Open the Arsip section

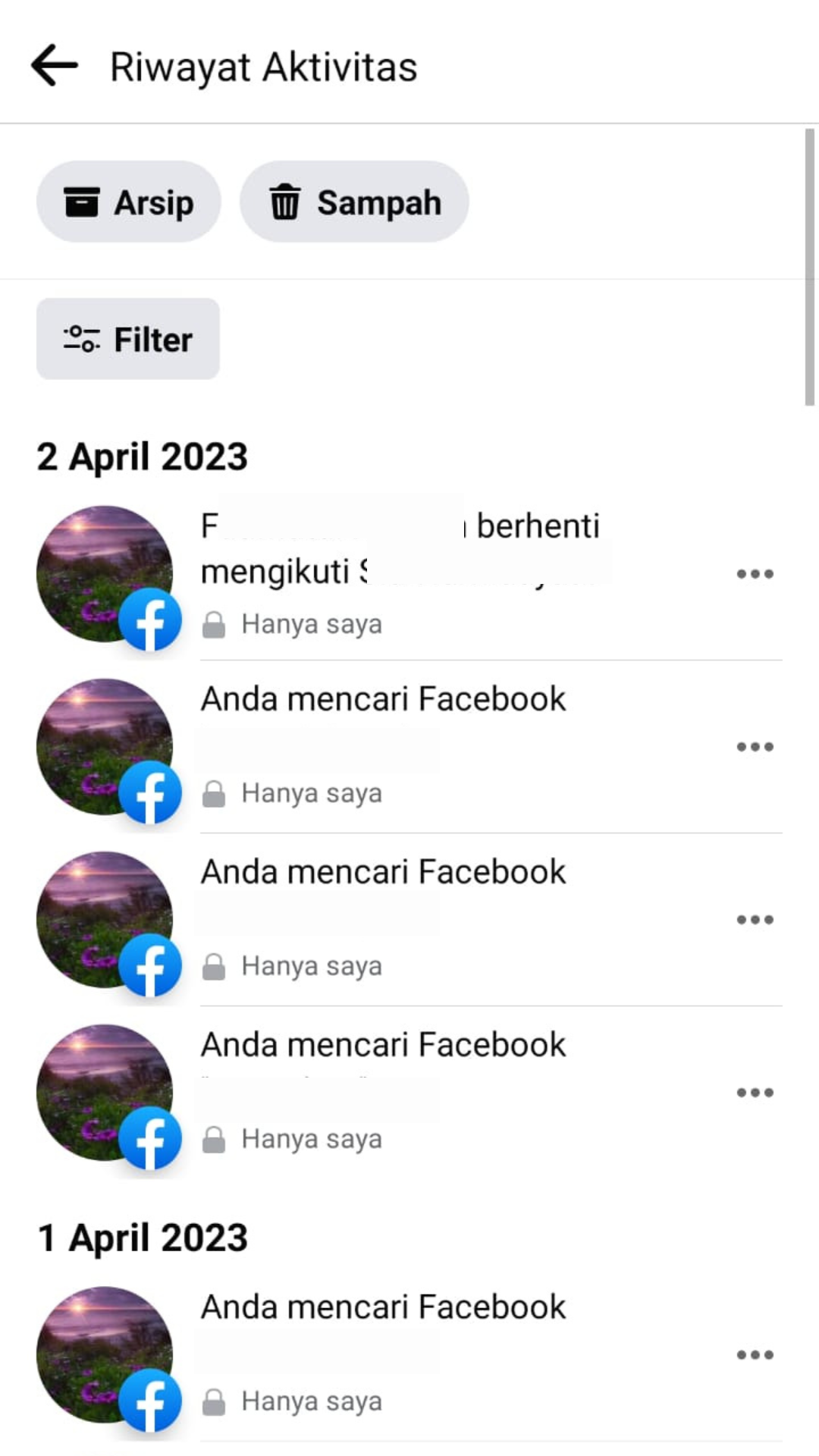129,202
